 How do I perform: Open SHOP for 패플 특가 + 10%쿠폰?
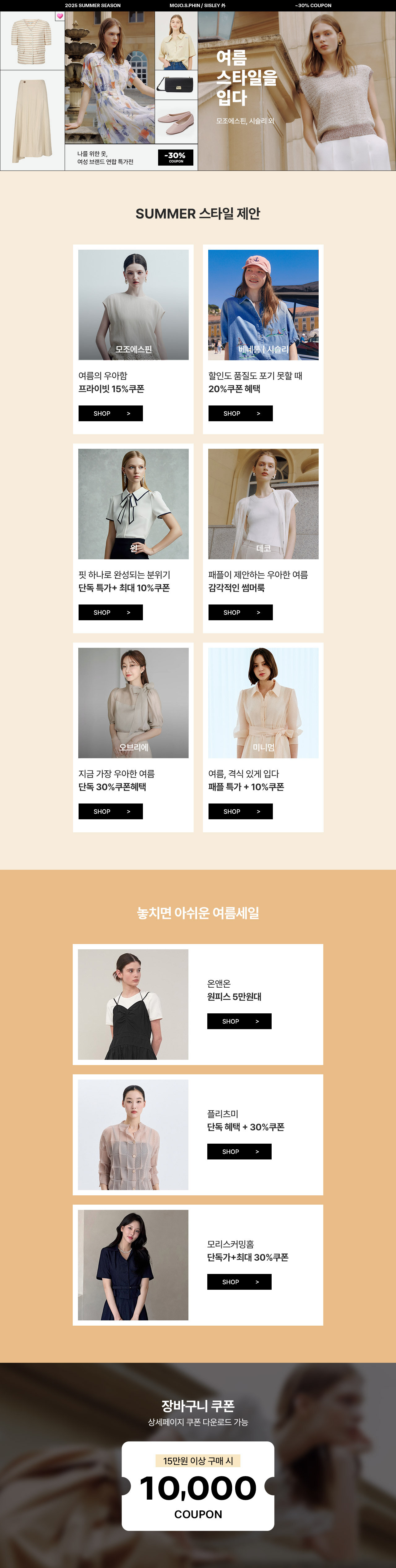coord(240,811)
